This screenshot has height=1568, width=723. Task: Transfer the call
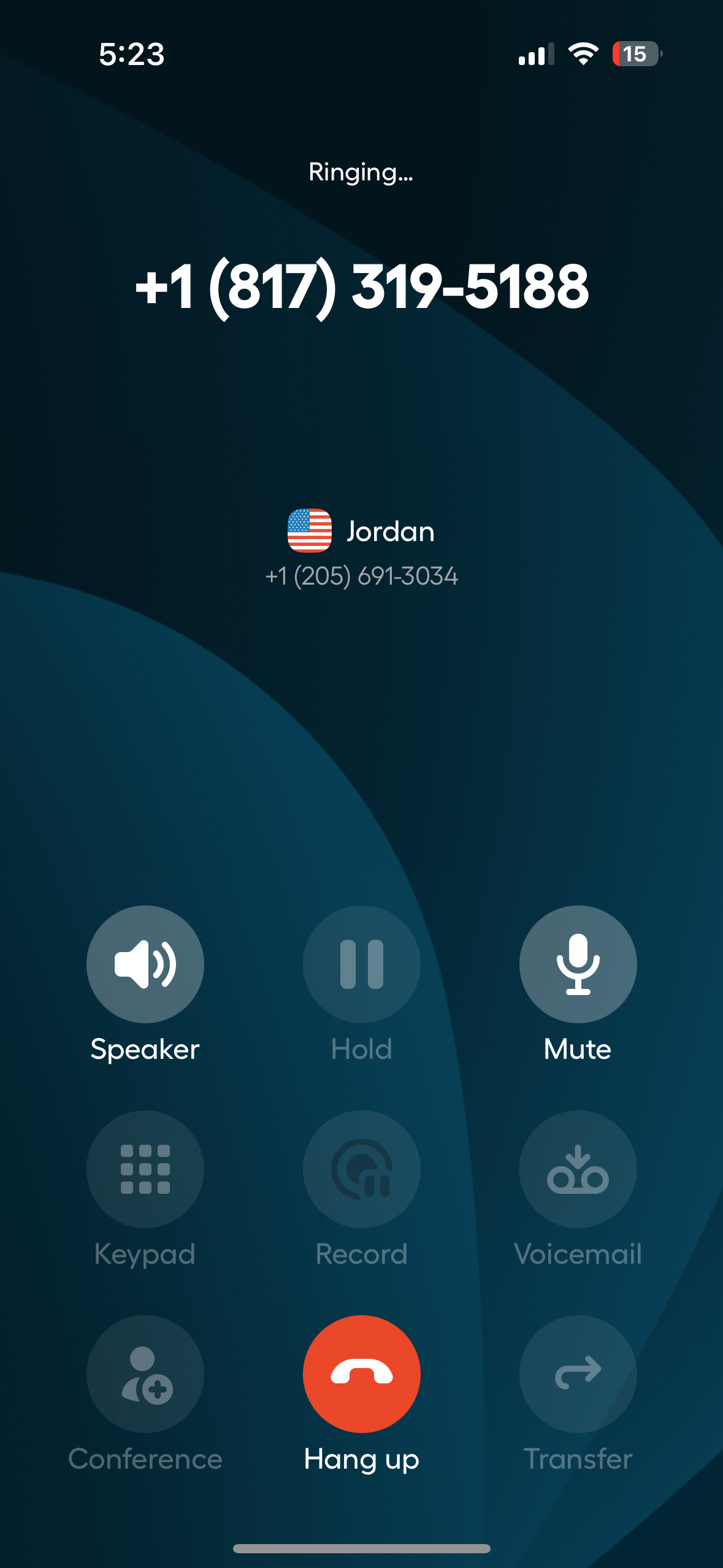(x=578, y=1374)
